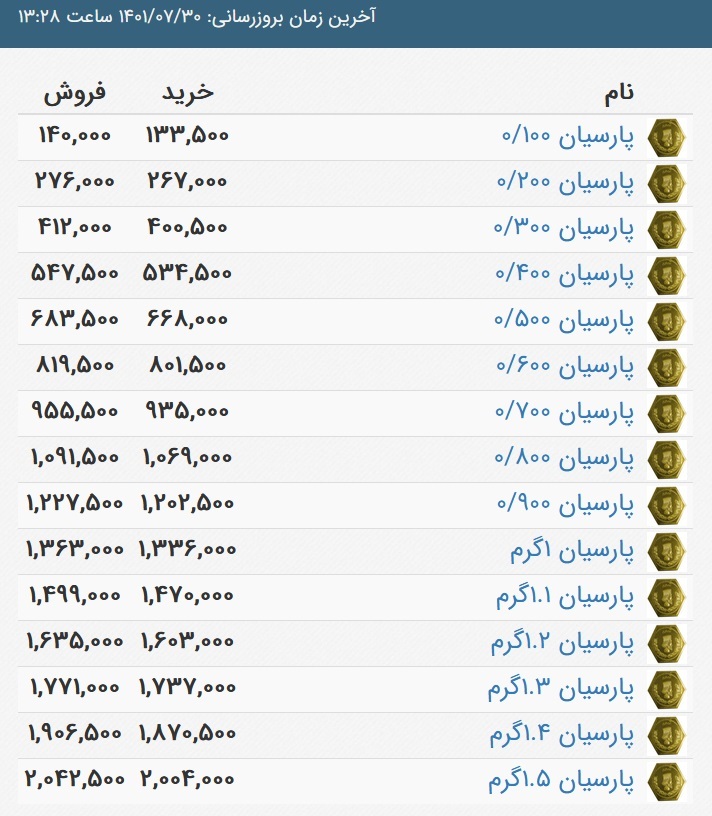Select the پارسیان ۰/۲۰۰ link
Screen dimensions: 712x816
pyautogui.click(x=565, y=183)
